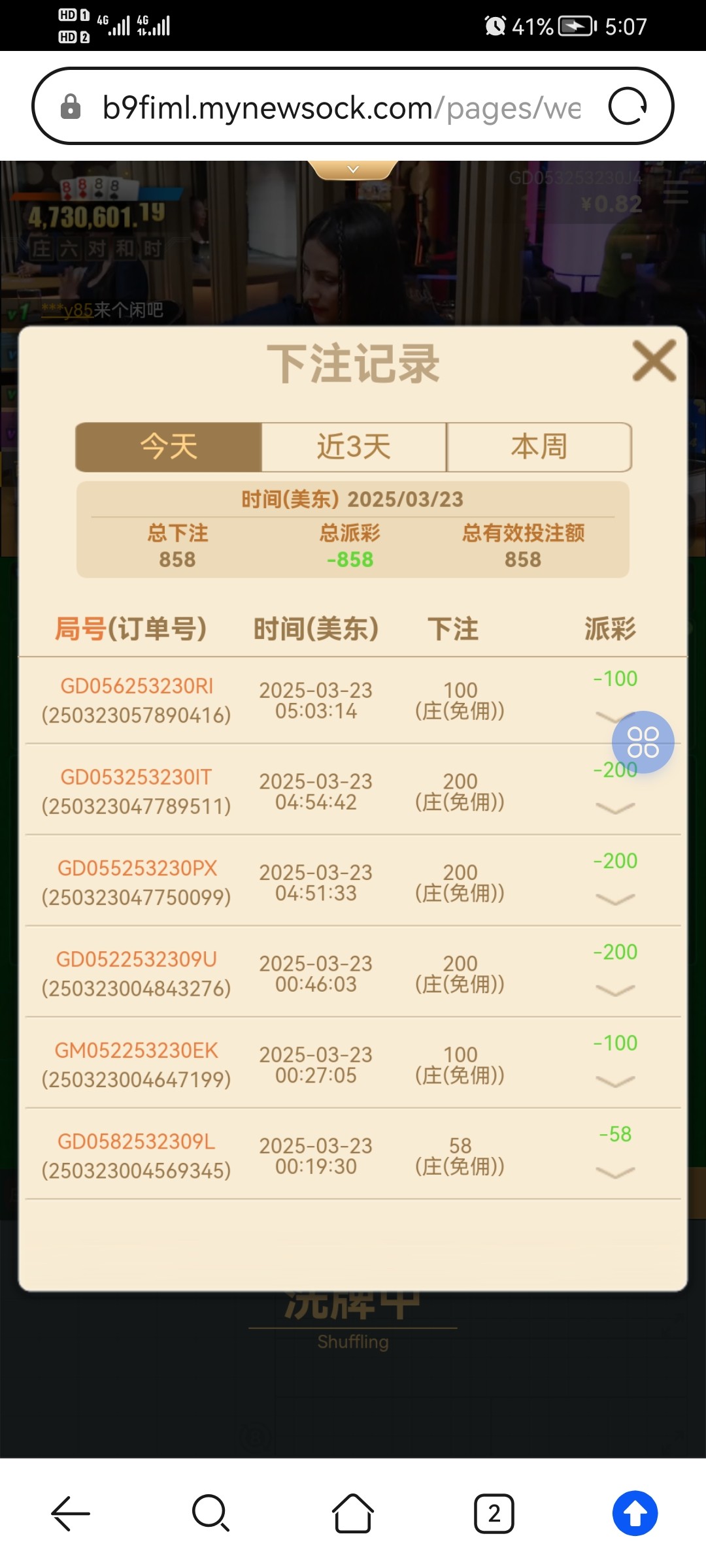Open the browser tabs switcher
Screen dimensions: 706x1568
pos(494,1513)
